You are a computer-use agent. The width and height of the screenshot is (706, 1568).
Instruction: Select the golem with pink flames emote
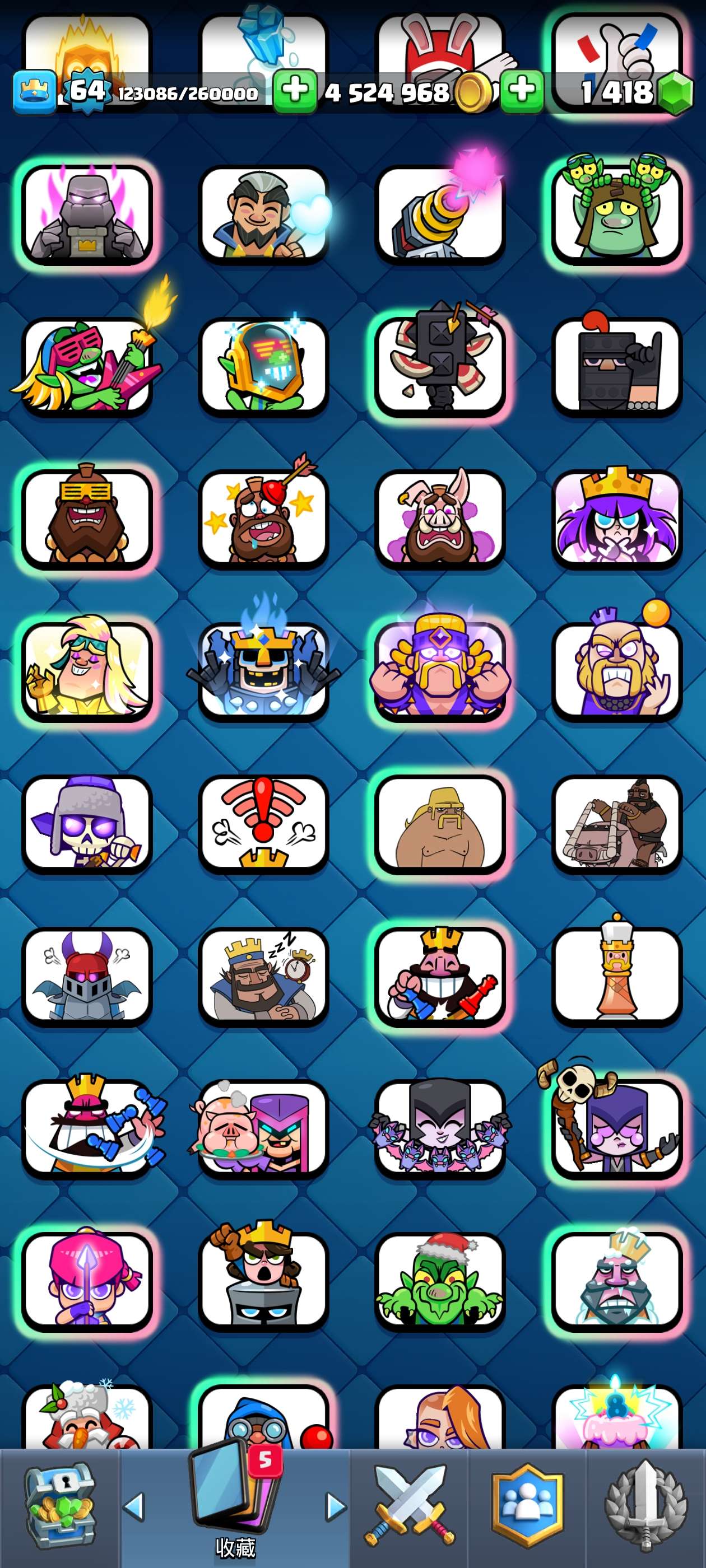pyautogui.click(x=86, y=216)
